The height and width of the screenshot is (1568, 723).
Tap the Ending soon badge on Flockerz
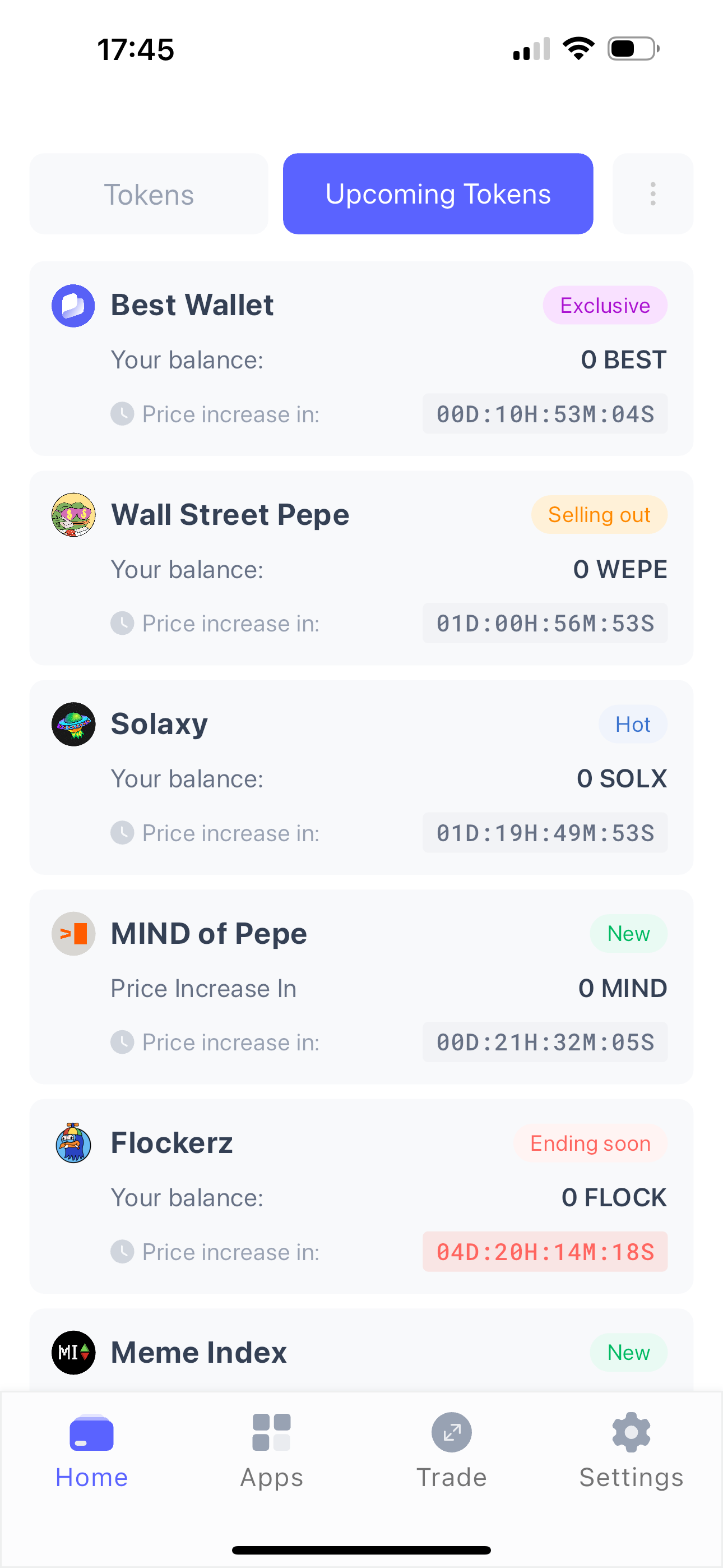pyautogui.click(x=589, y=1143)
